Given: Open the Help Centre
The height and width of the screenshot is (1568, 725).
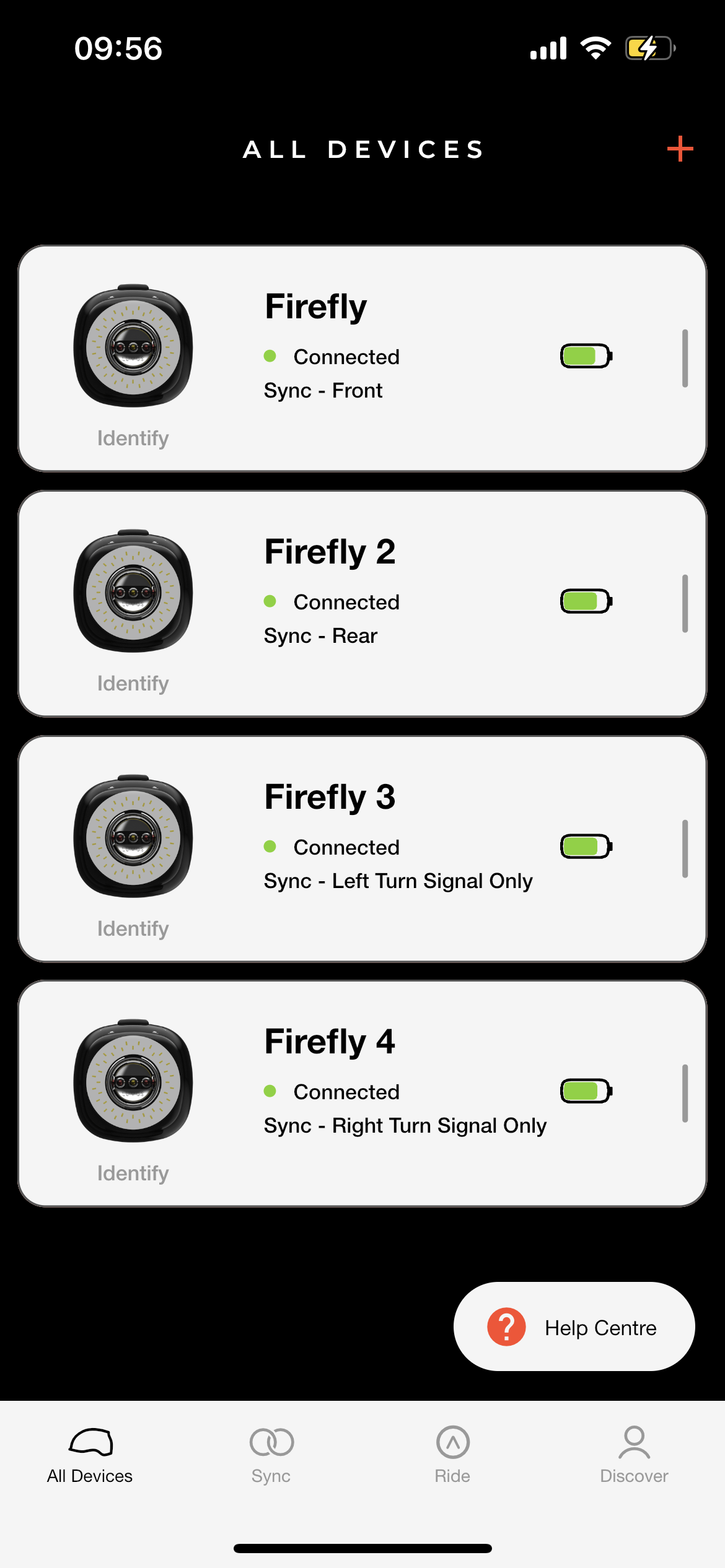Looking at the screenshot, I should click(574, 1327).
